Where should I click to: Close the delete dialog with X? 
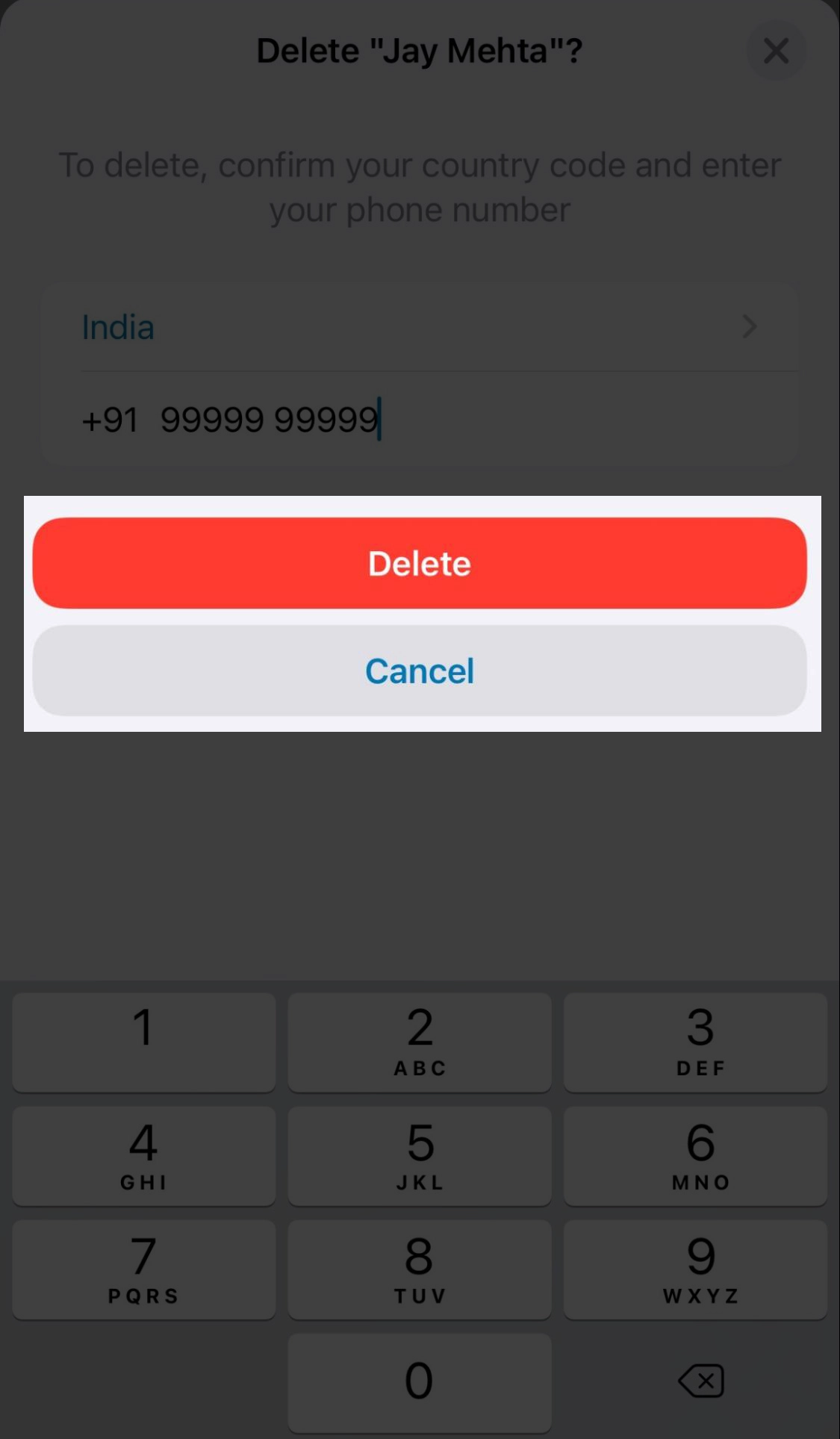pyautogui.click(x=776, y=51)
